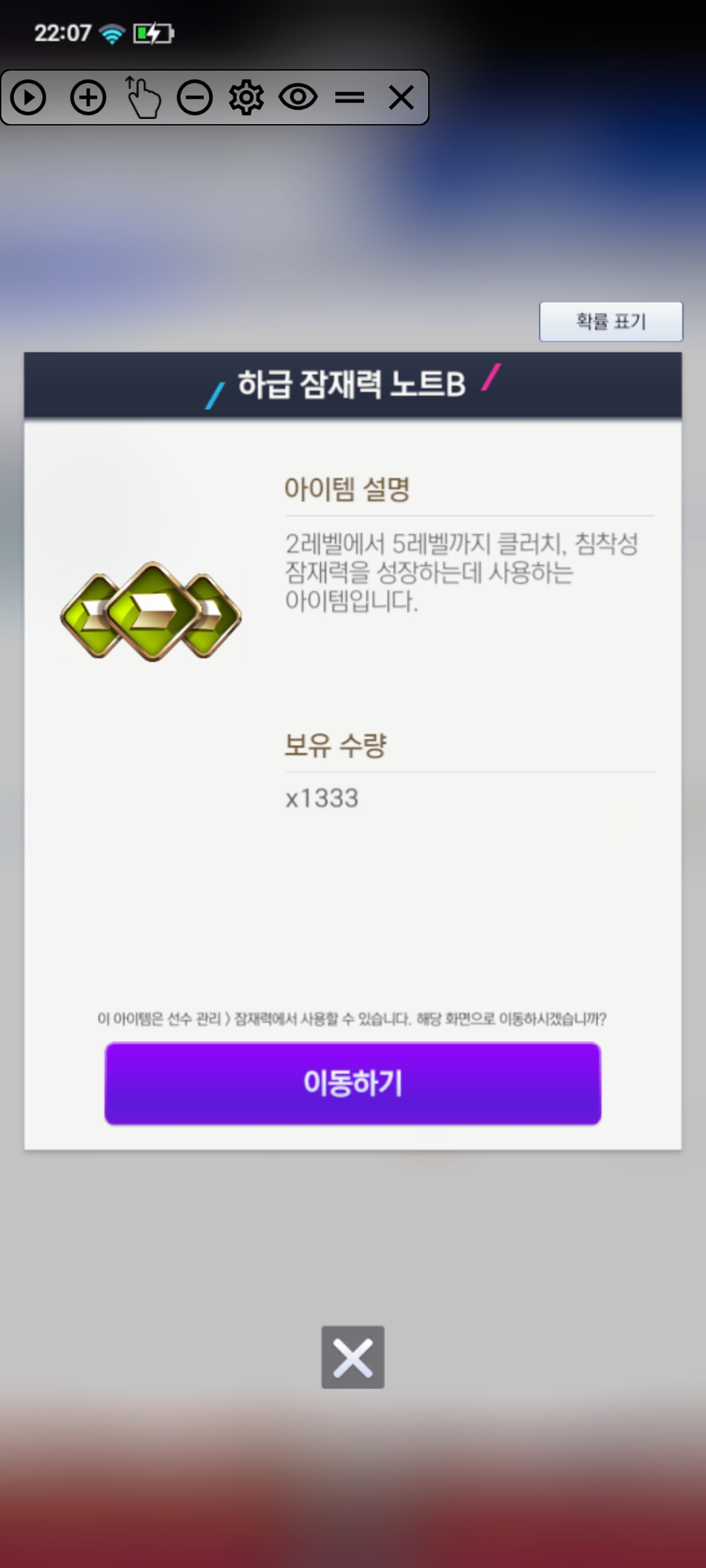
Task: Close the item detail popup
Action: [x=352, y=1357]
